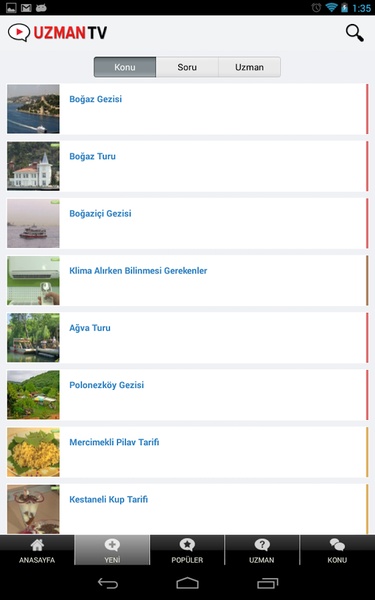Switch to the Soru segment
This screenshot has height=600, width=375.
[x=187, y=67]
